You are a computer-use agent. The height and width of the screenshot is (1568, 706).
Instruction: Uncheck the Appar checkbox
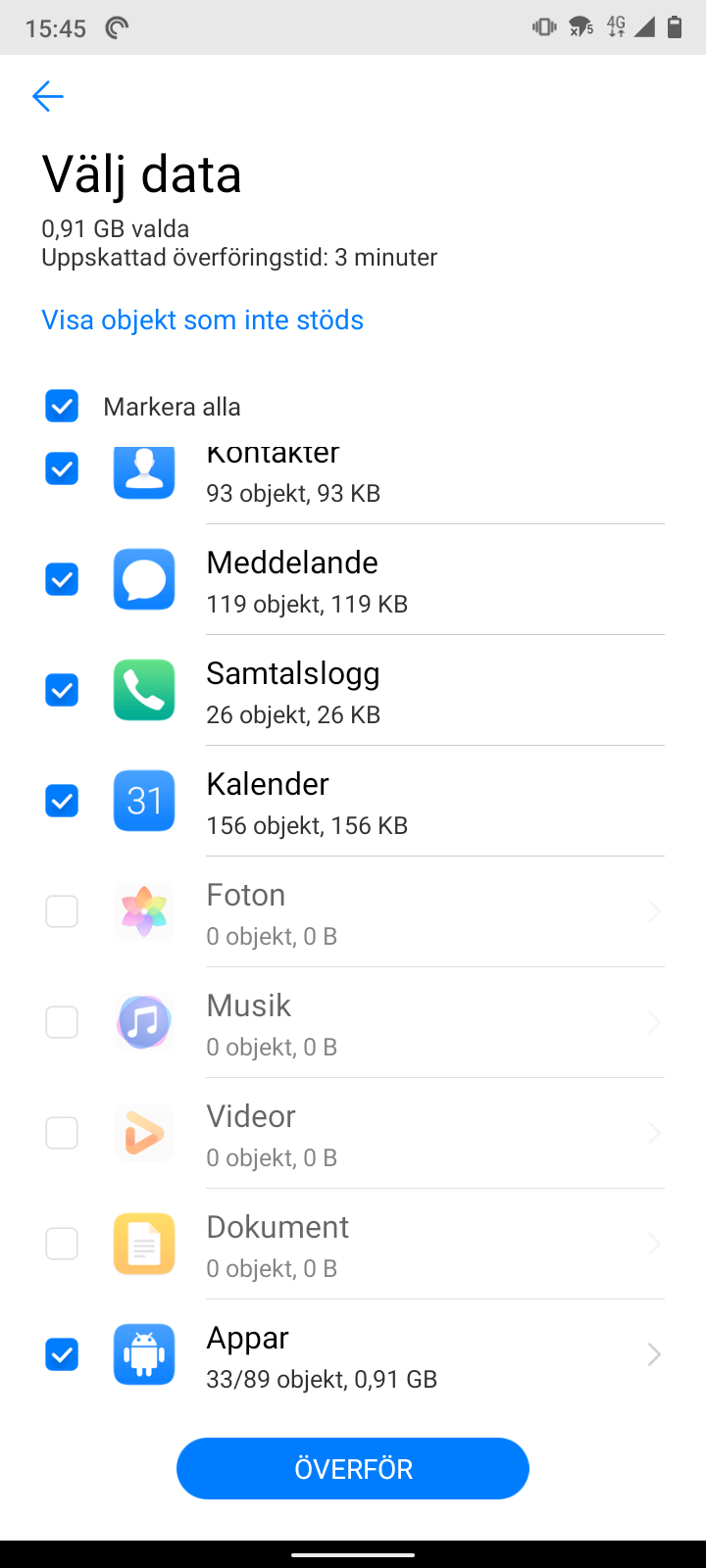(x=62, y=1355)
